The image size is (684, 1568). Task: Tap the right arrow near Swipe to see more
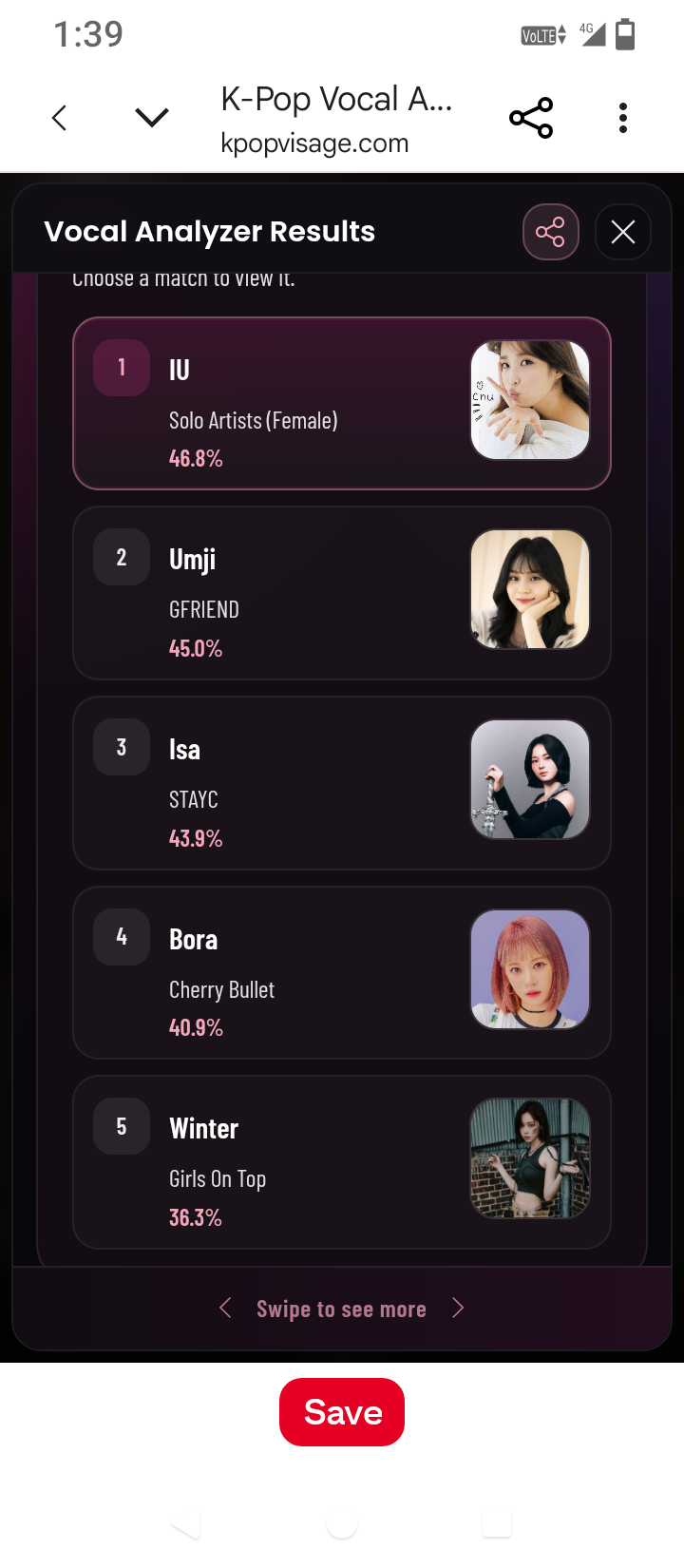pos(458,1309)
